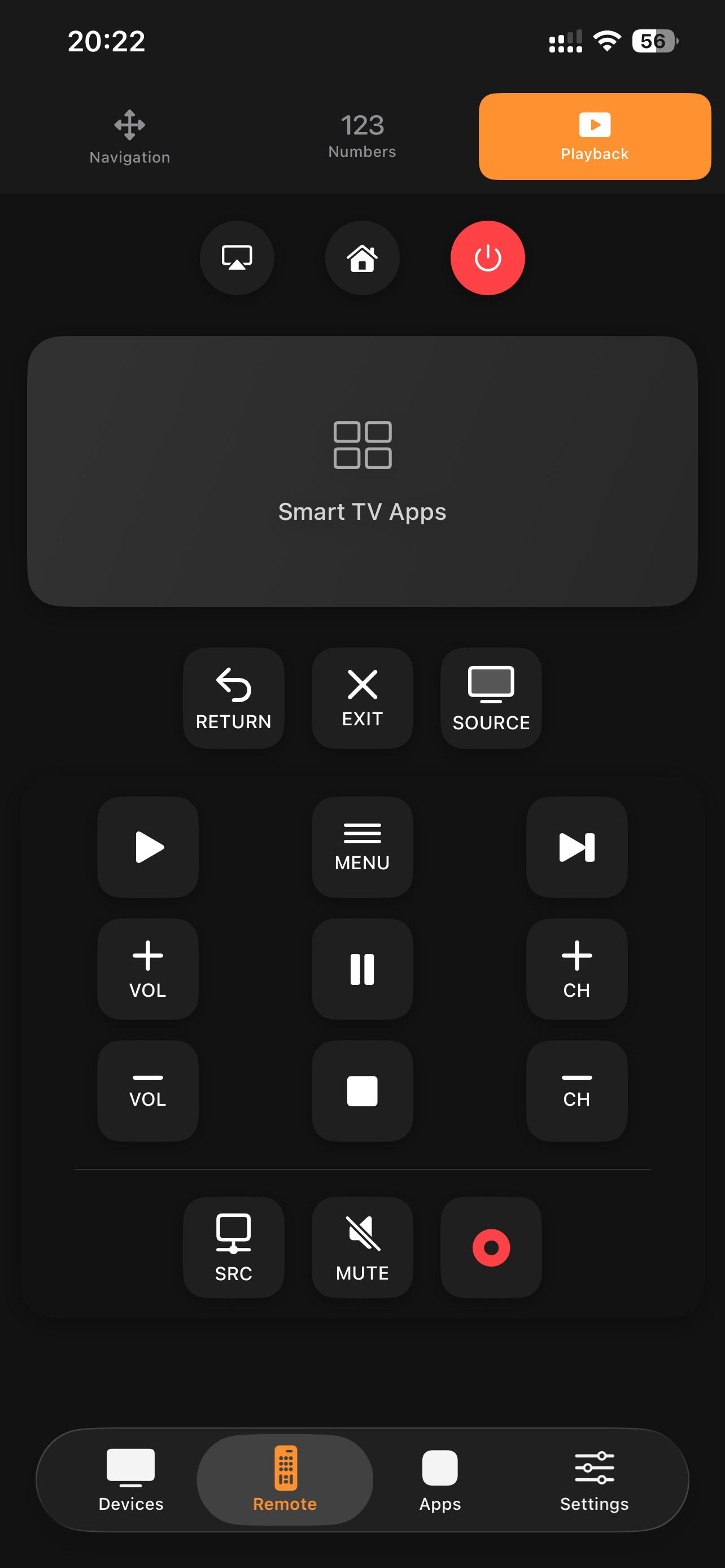Start recording with the red button
Image resolution: width=725 pixels, height=1568 pixels.
point(491,1247)
